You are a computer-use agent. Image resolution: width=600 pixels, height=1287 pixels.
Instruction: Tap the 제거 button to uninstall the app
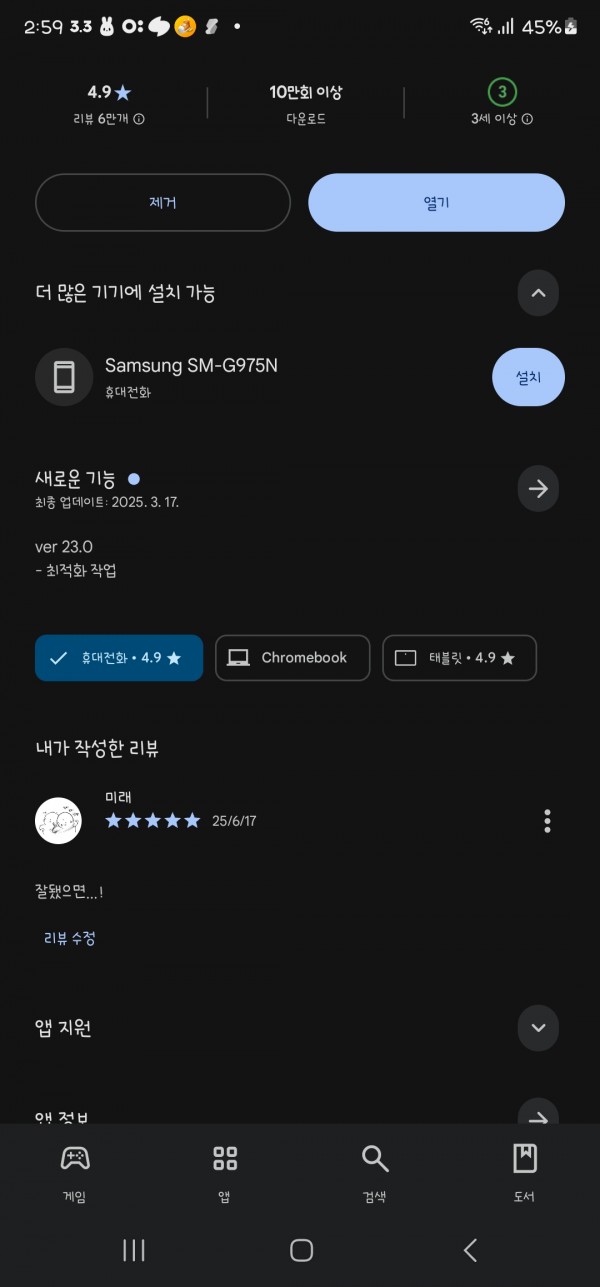click(163, 202)
